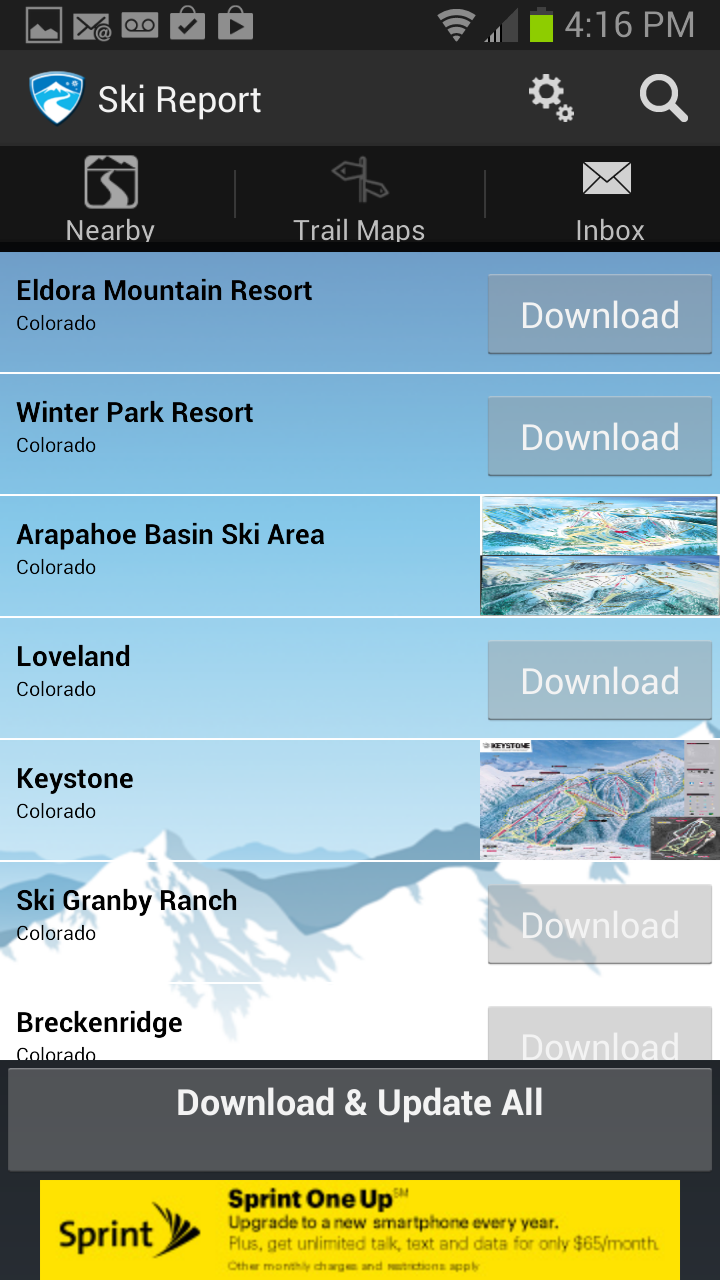Open the Ski Report app settings gear

pyautogui.click(x=549, y=97)
